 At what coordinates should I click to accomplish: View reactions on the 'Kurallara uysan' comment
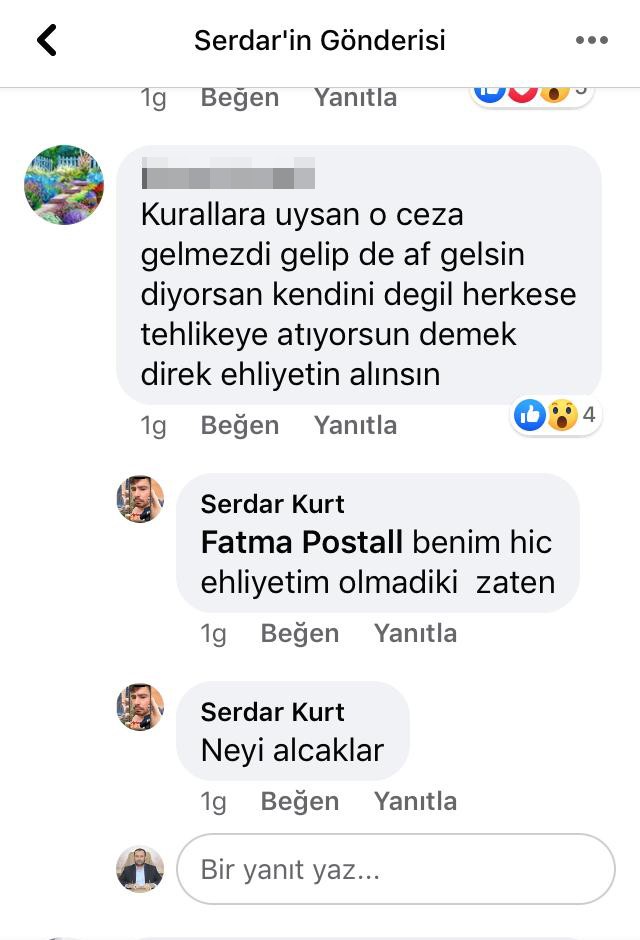coord(556,415)
